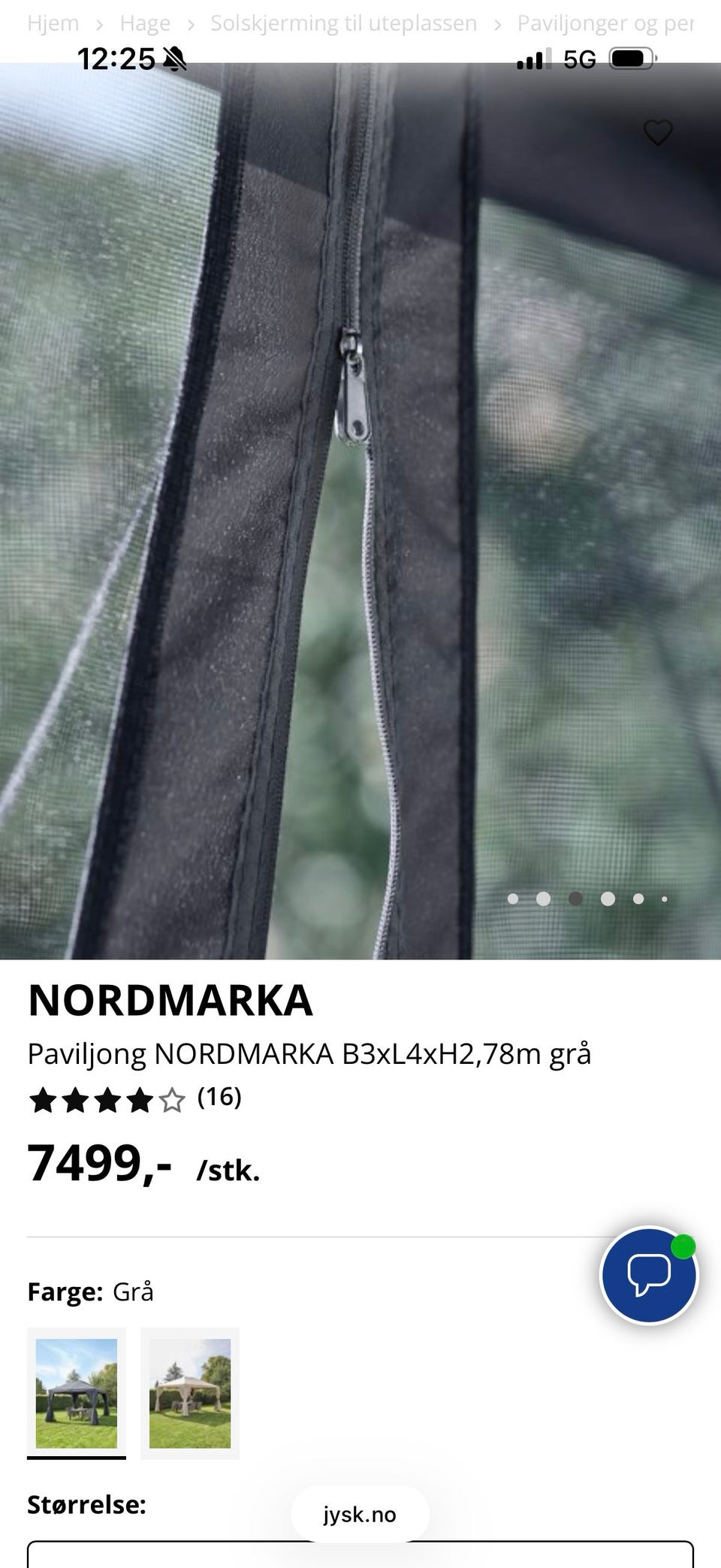Open the Hage breadcrumb link
This screenshot has height=1568, width=721.
click(145, 23)
